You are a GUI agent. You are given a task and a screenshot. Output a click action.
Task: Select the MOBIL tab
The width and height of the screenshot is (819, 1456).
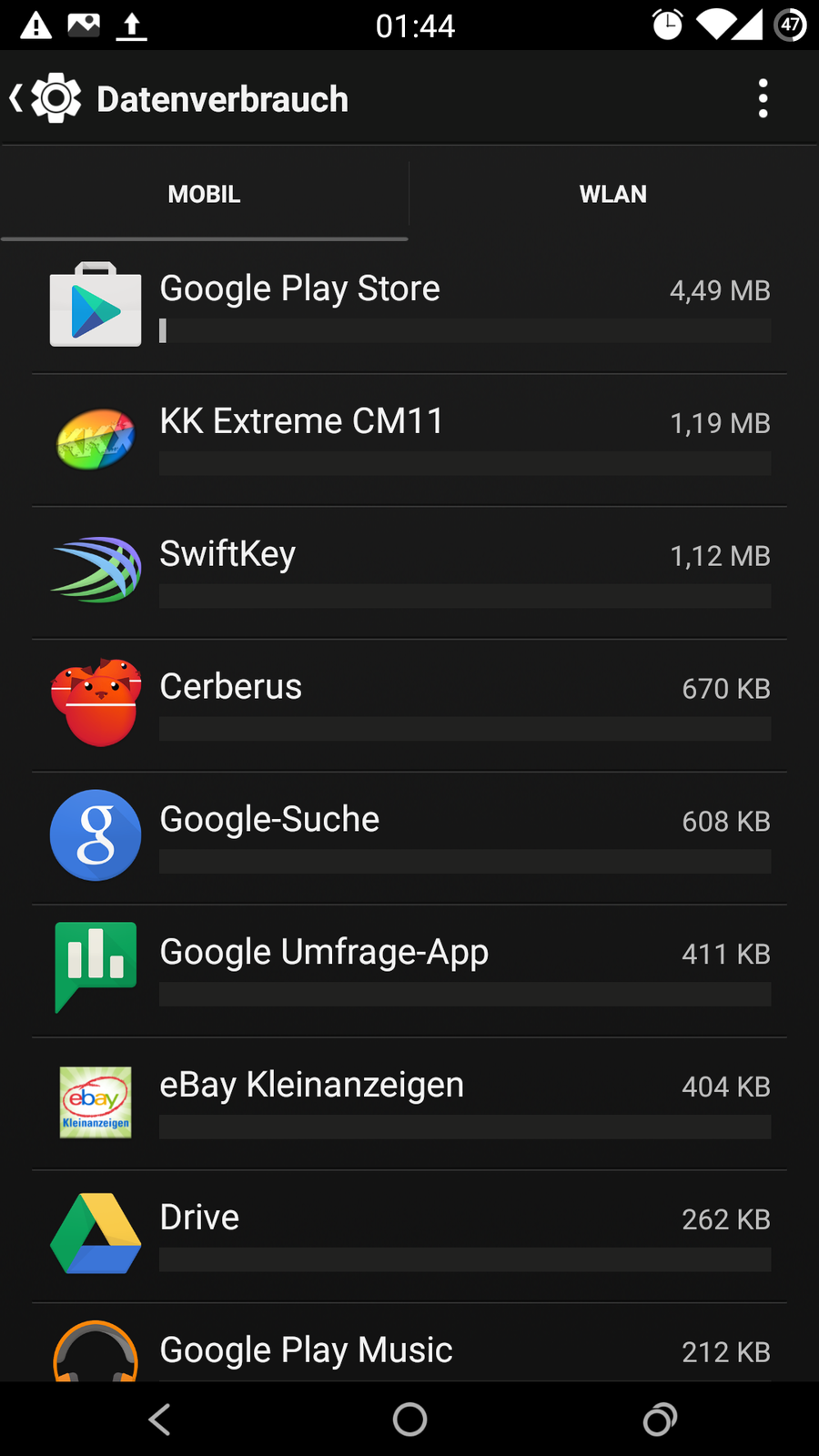coord(204,194)
